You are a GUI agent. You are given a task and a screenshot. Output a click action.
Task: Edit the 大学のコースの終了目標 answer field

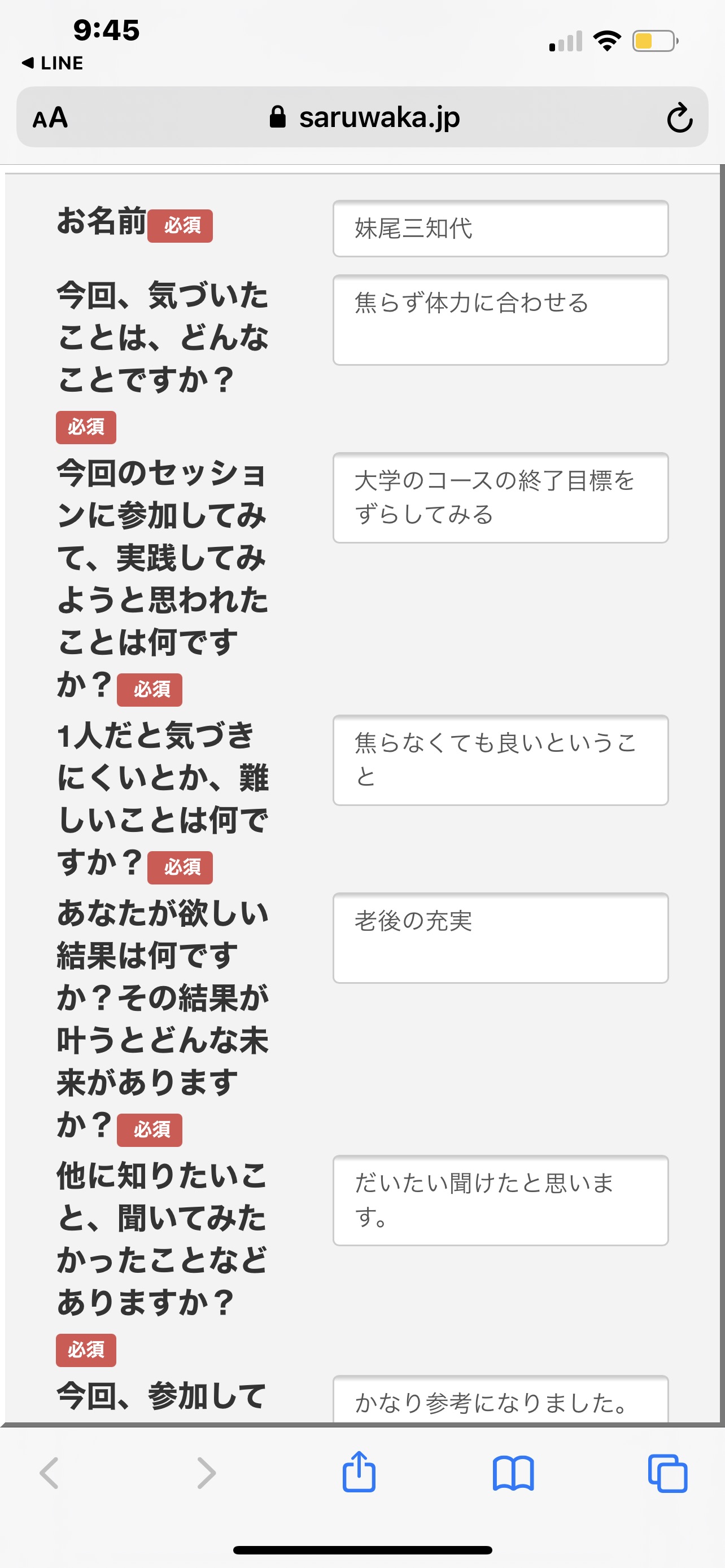[500, 498]
